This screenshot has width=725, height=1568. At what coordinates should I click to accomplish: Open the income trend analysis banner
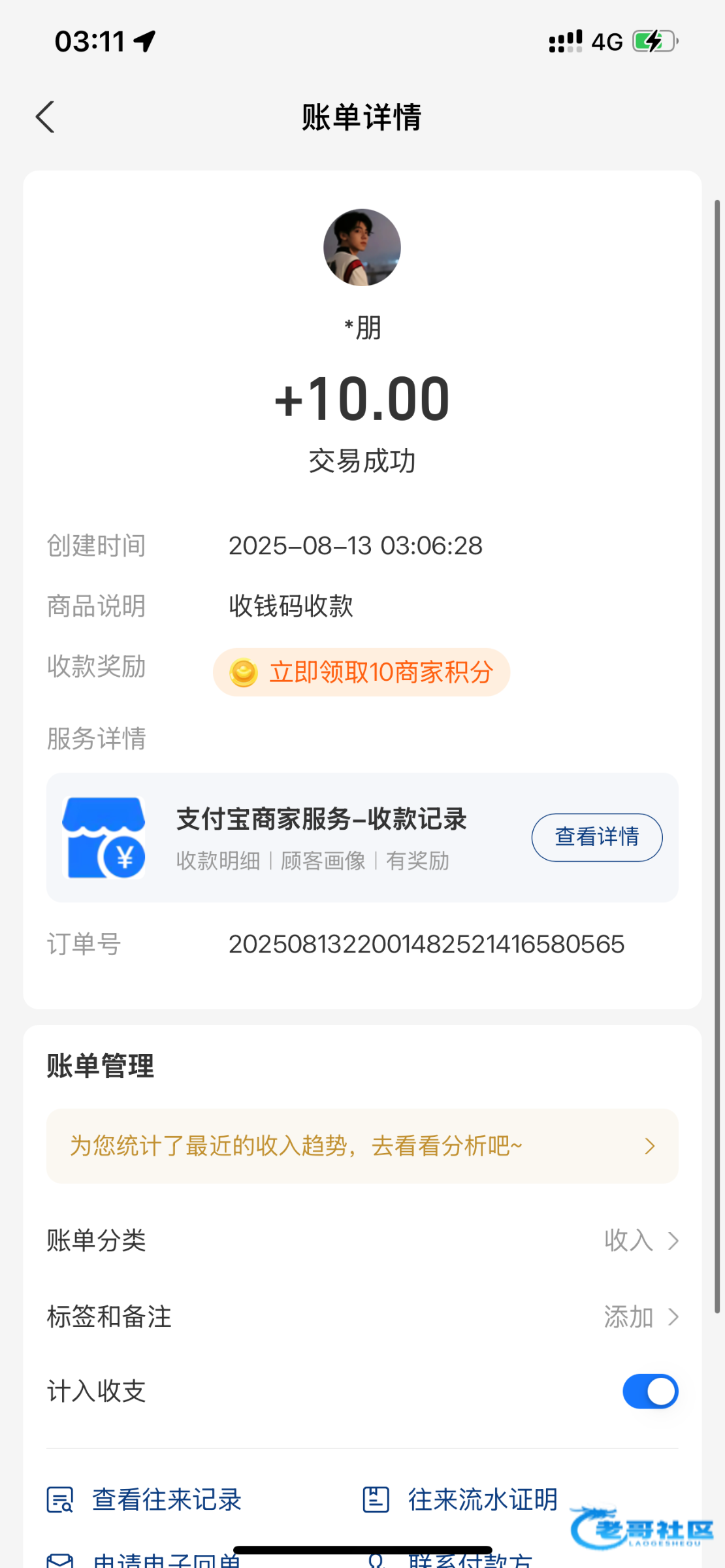click(x=362, y=1146)
